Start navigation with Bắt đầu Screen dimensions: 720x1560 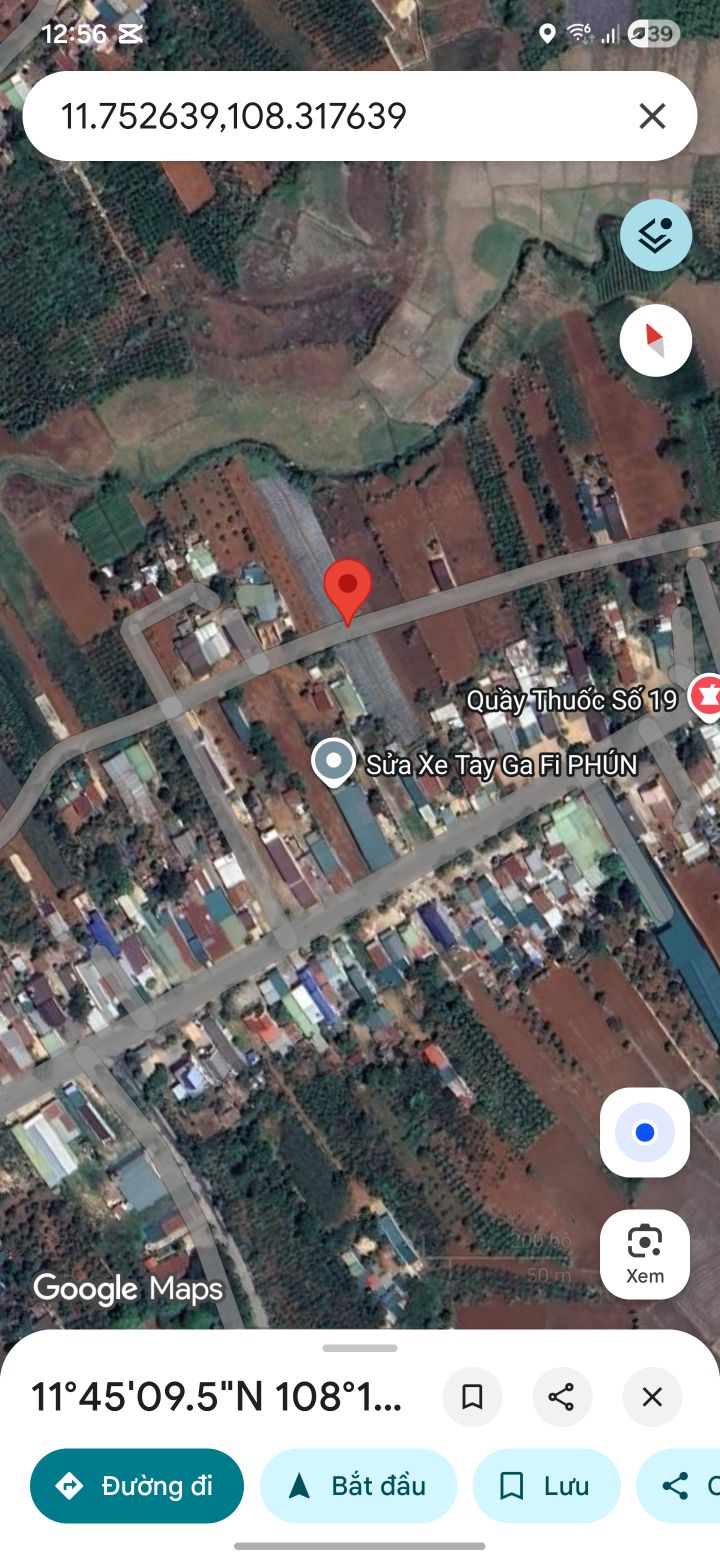358,1486
